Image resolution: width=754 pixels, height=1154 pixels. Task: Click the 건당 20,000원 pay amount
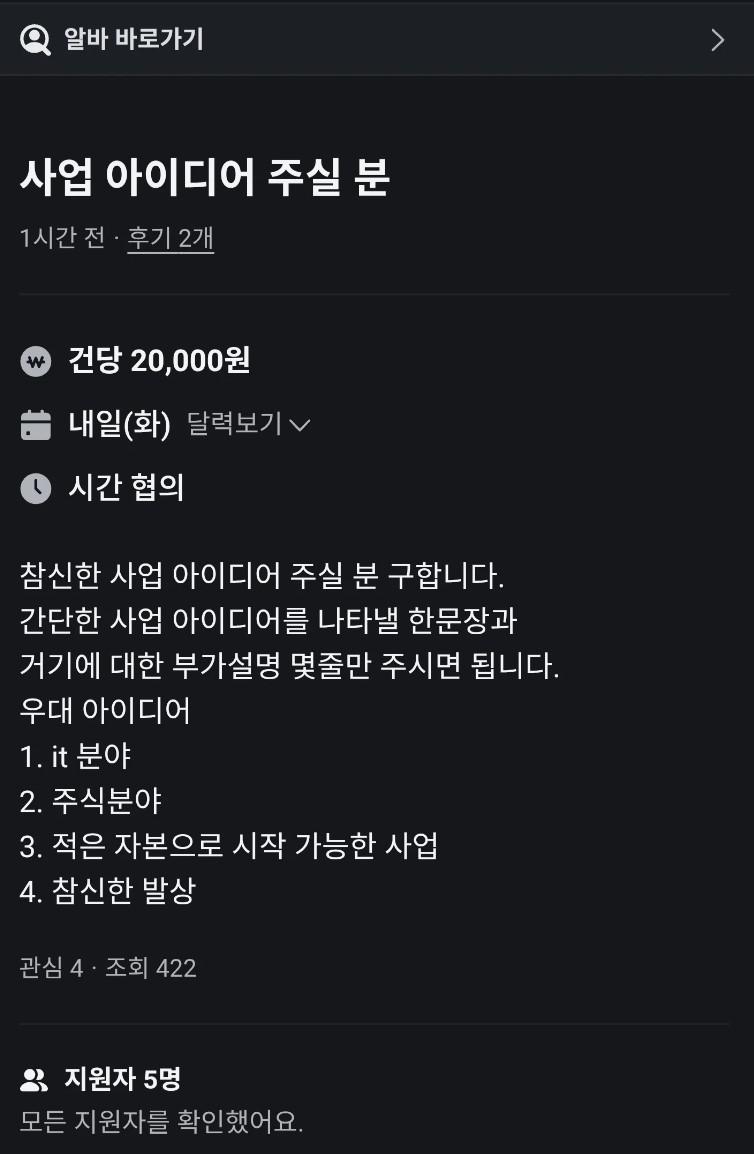[161, 362]
